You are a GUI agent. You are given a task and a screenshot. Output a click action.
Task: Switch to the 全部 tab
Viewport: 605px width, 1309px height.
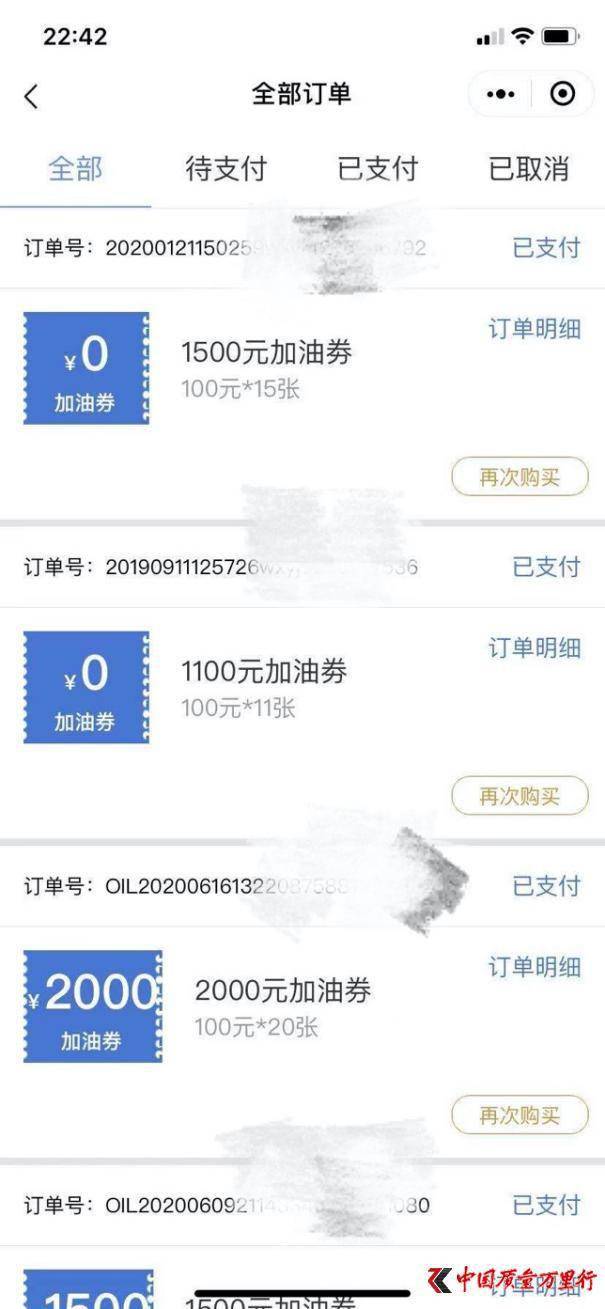(75, 169)
